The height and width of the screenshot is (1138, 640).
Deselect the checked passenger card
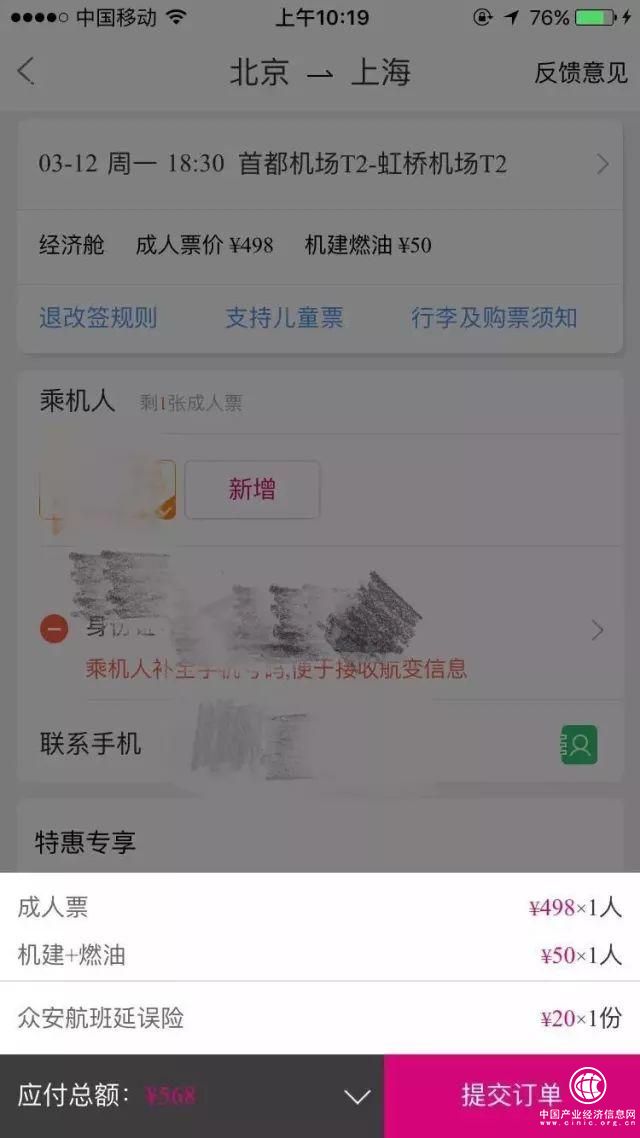tap(107, 489)
